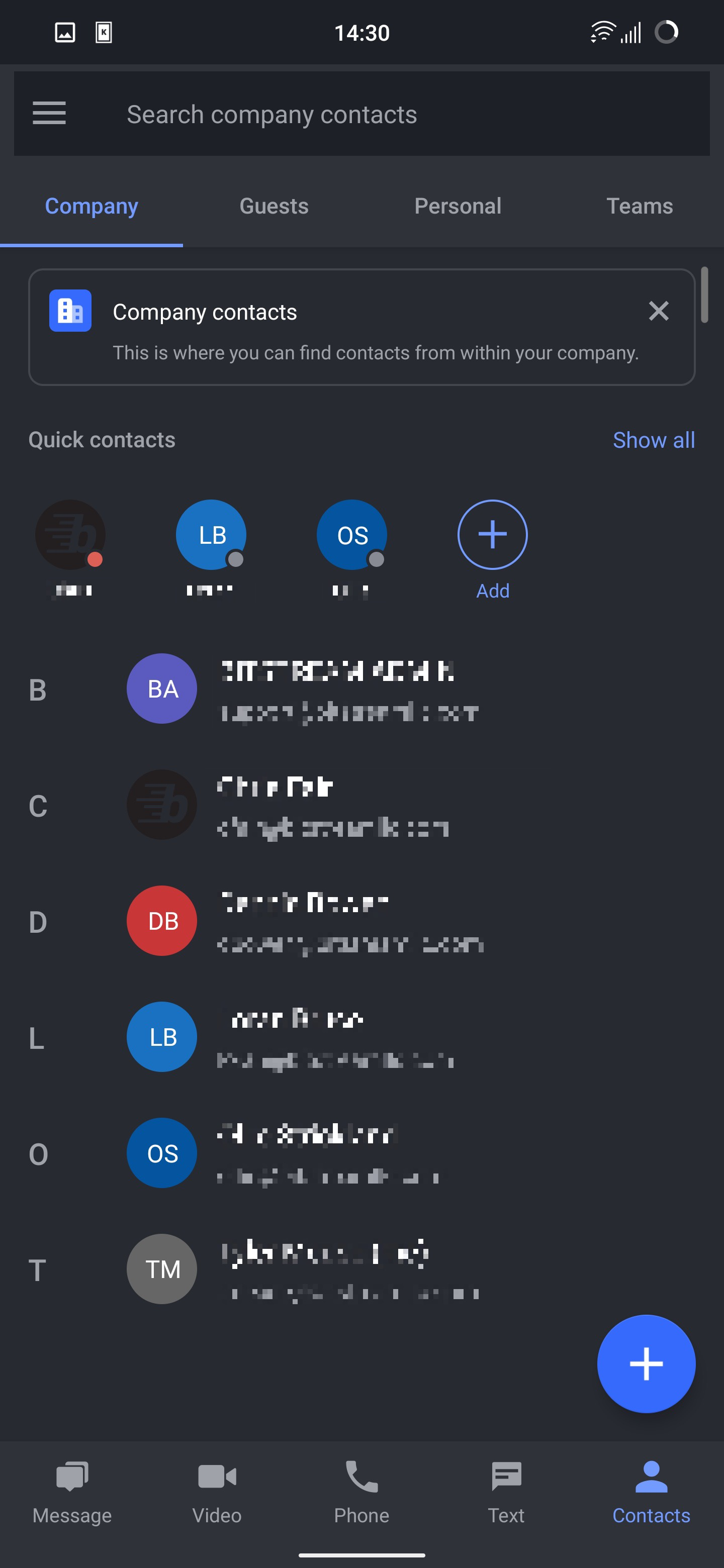Go to the Phone tab
Screen dimensions: 724x1568
coord(361,1491)
